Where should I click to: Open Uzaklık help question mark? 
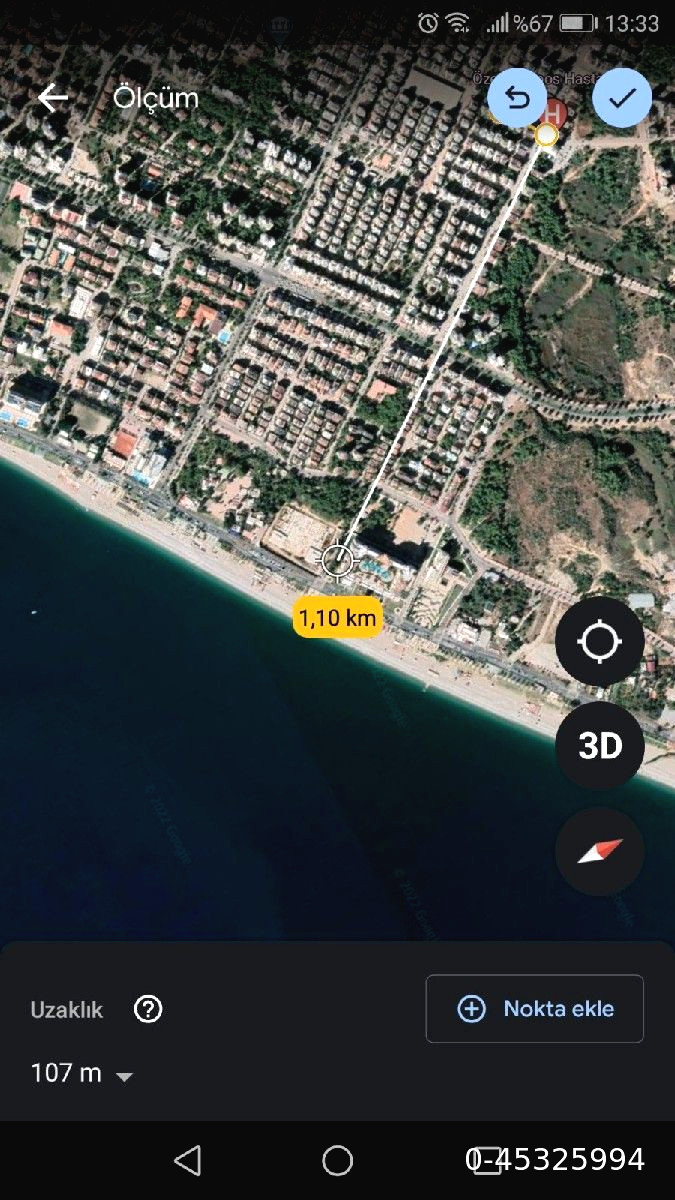148,1010
